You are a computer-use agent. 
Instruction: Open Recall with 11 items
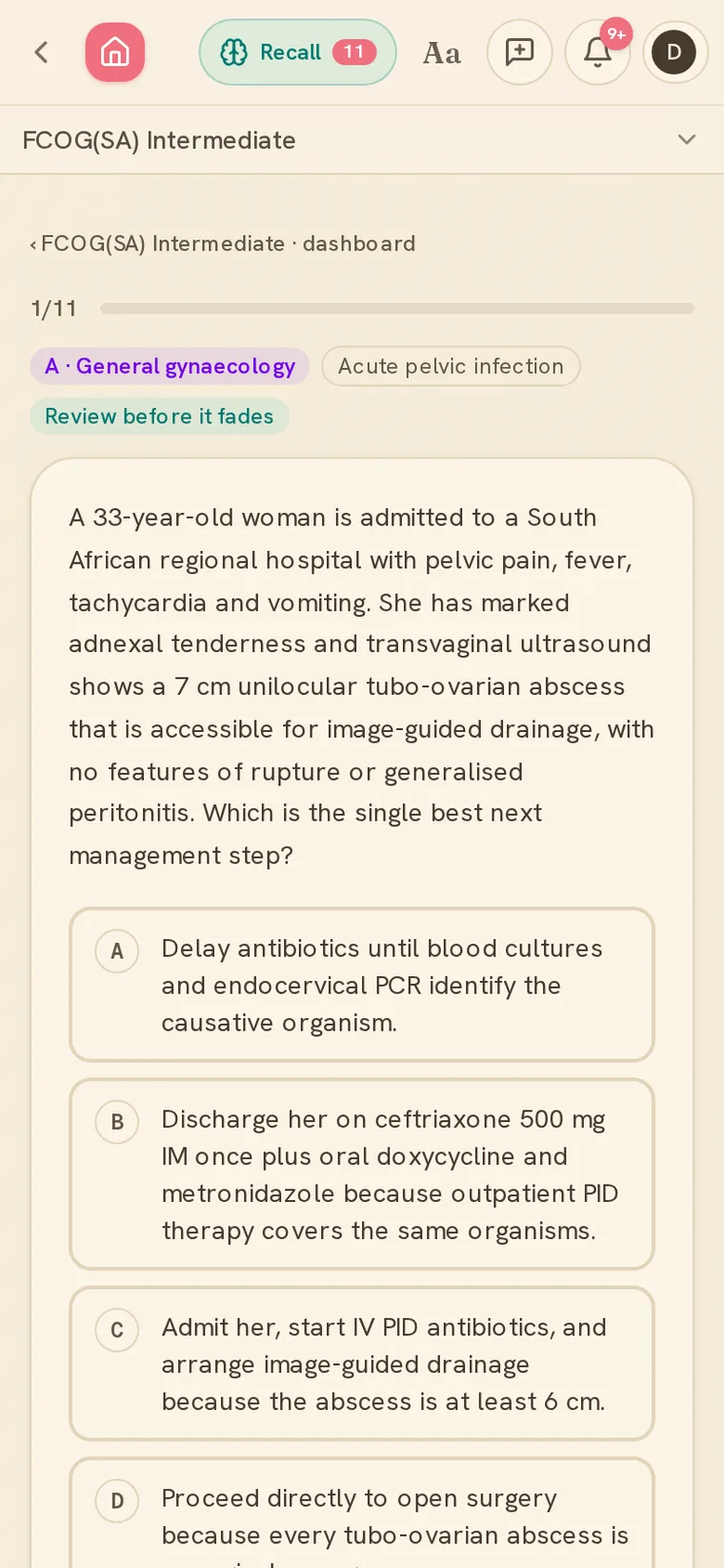tap(297, 51)
